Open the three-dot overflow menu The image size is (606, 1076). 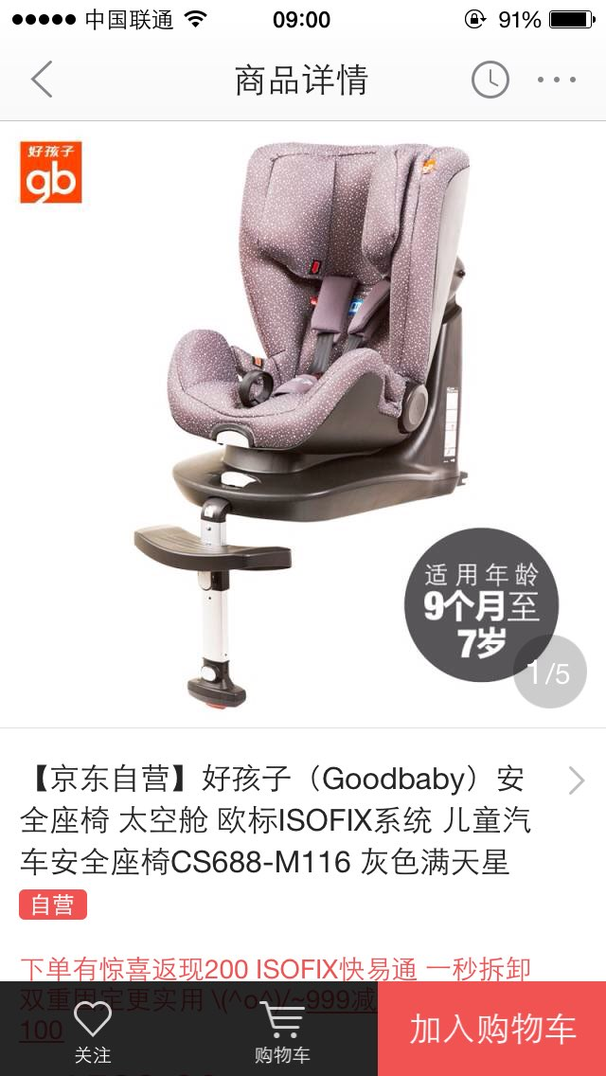tap(557, 80)
